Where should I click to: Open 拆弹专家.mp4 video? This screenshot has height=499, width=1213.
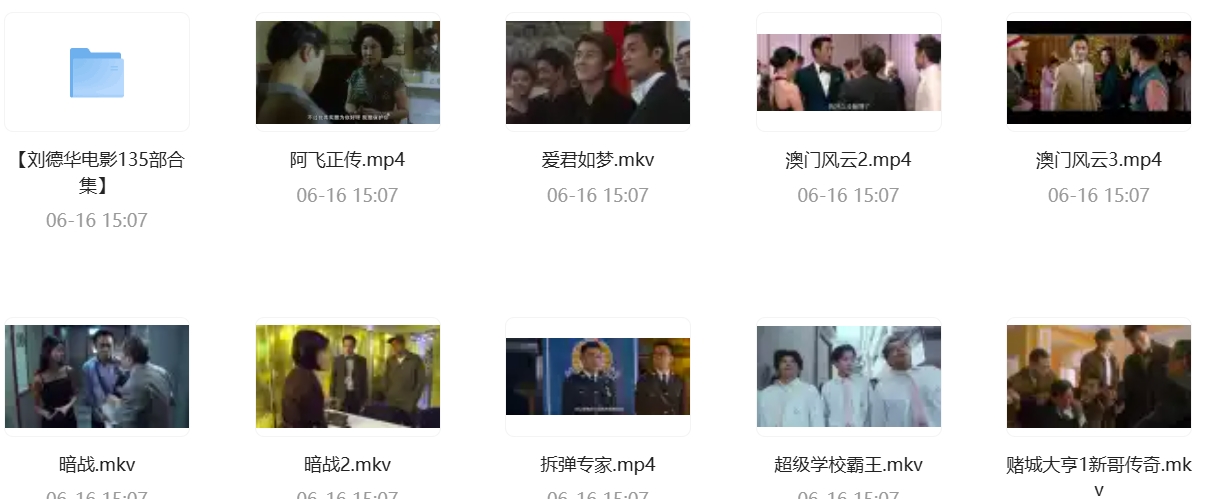tap(598, 377)
